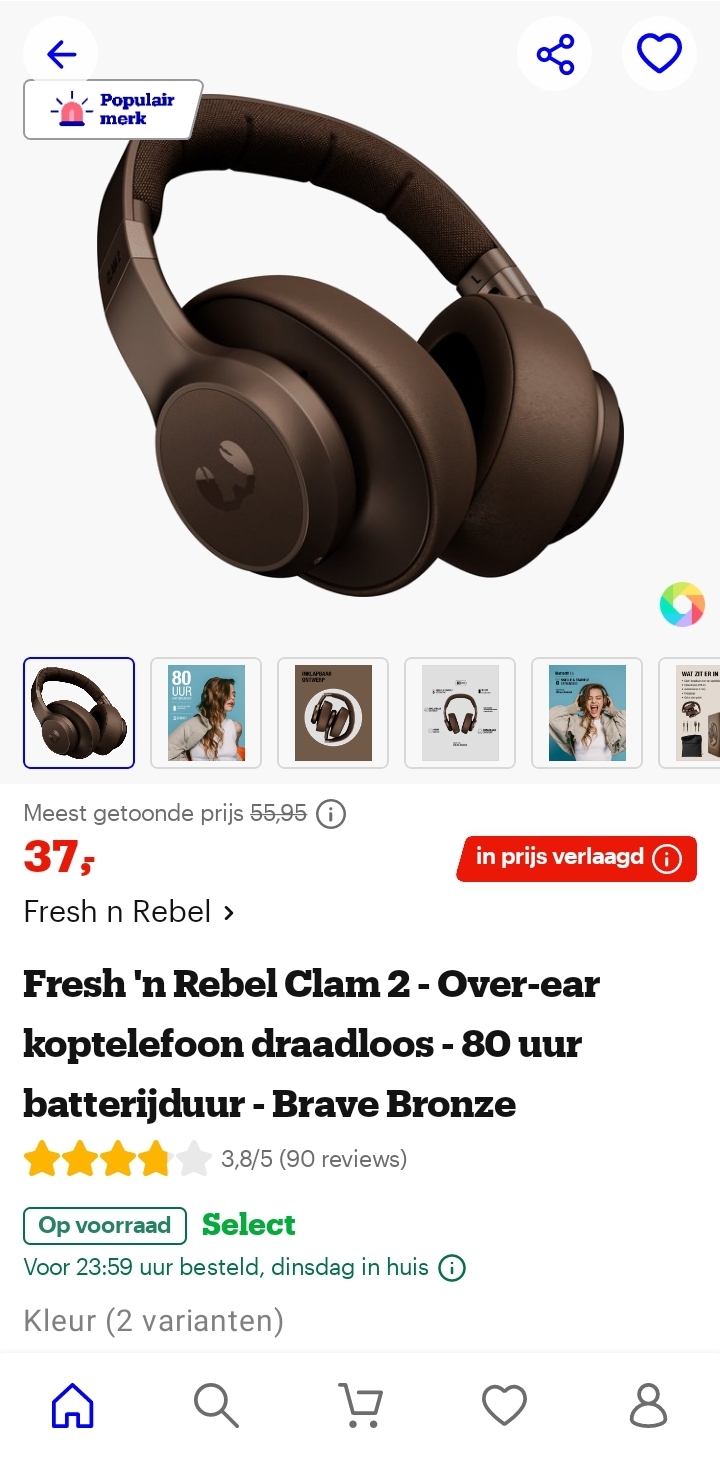Screen dimensions: 720x1458
Task: Select the '80 uur' battery thumbnail
Action: click(x=205, y=712)
